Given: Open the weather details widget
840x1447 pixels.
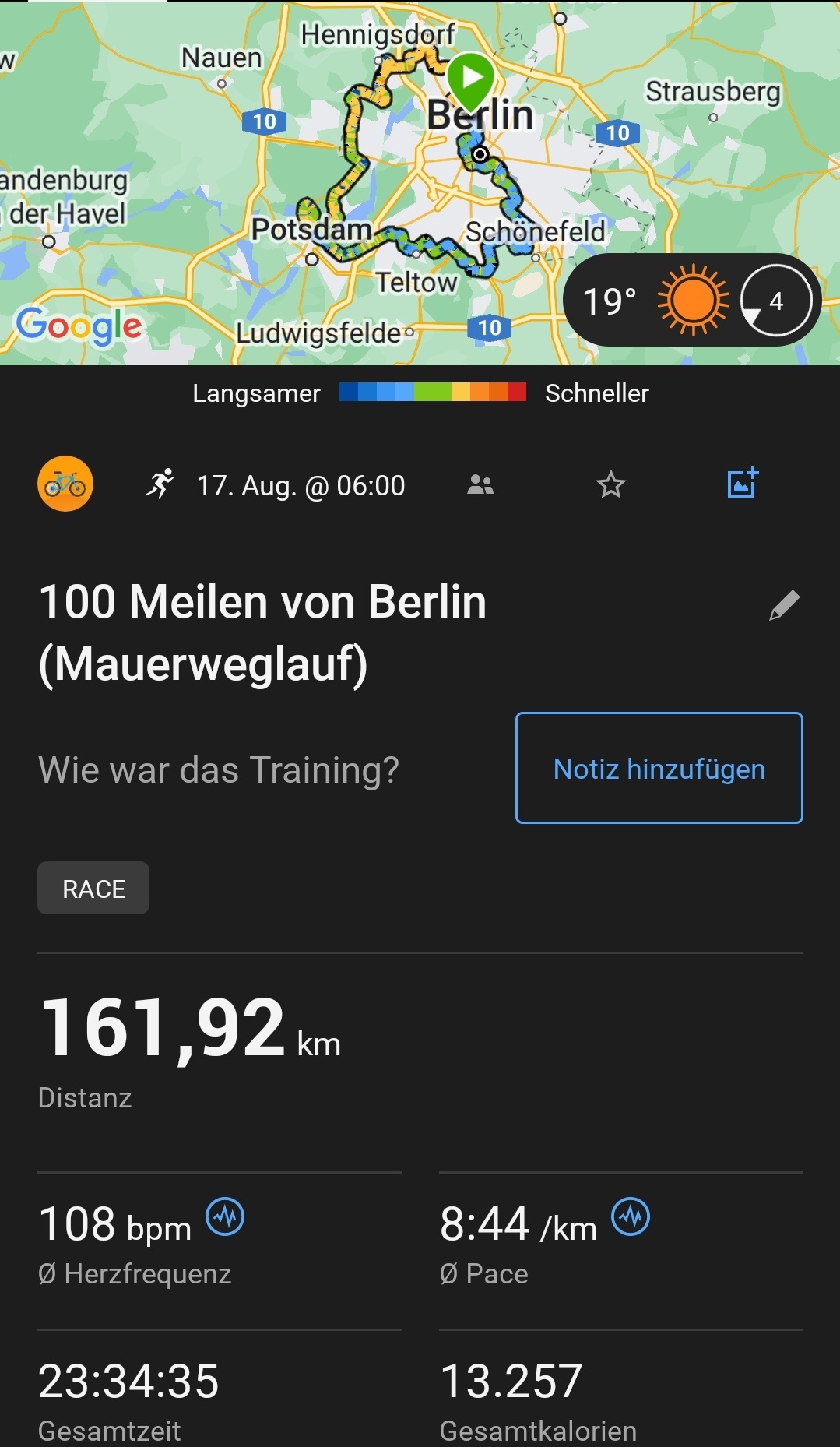Looking at the screenshot, I should click(x=691, y=301).
